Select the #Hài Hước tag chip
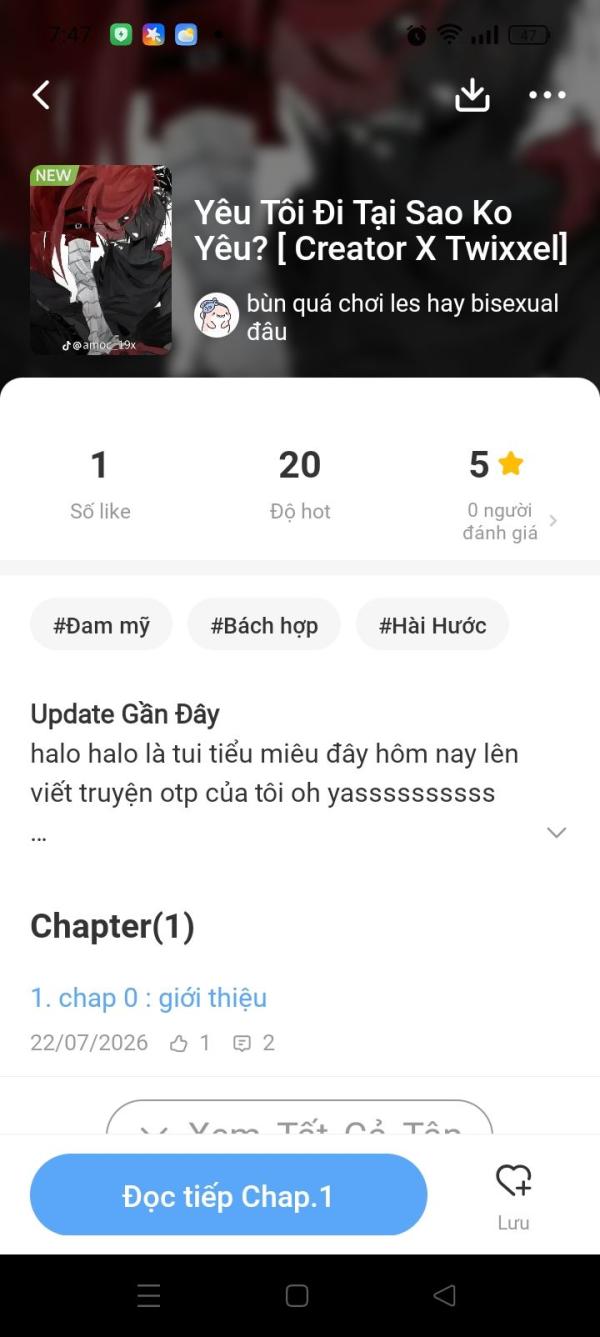The image size is (600, 1337). (432, 625)
